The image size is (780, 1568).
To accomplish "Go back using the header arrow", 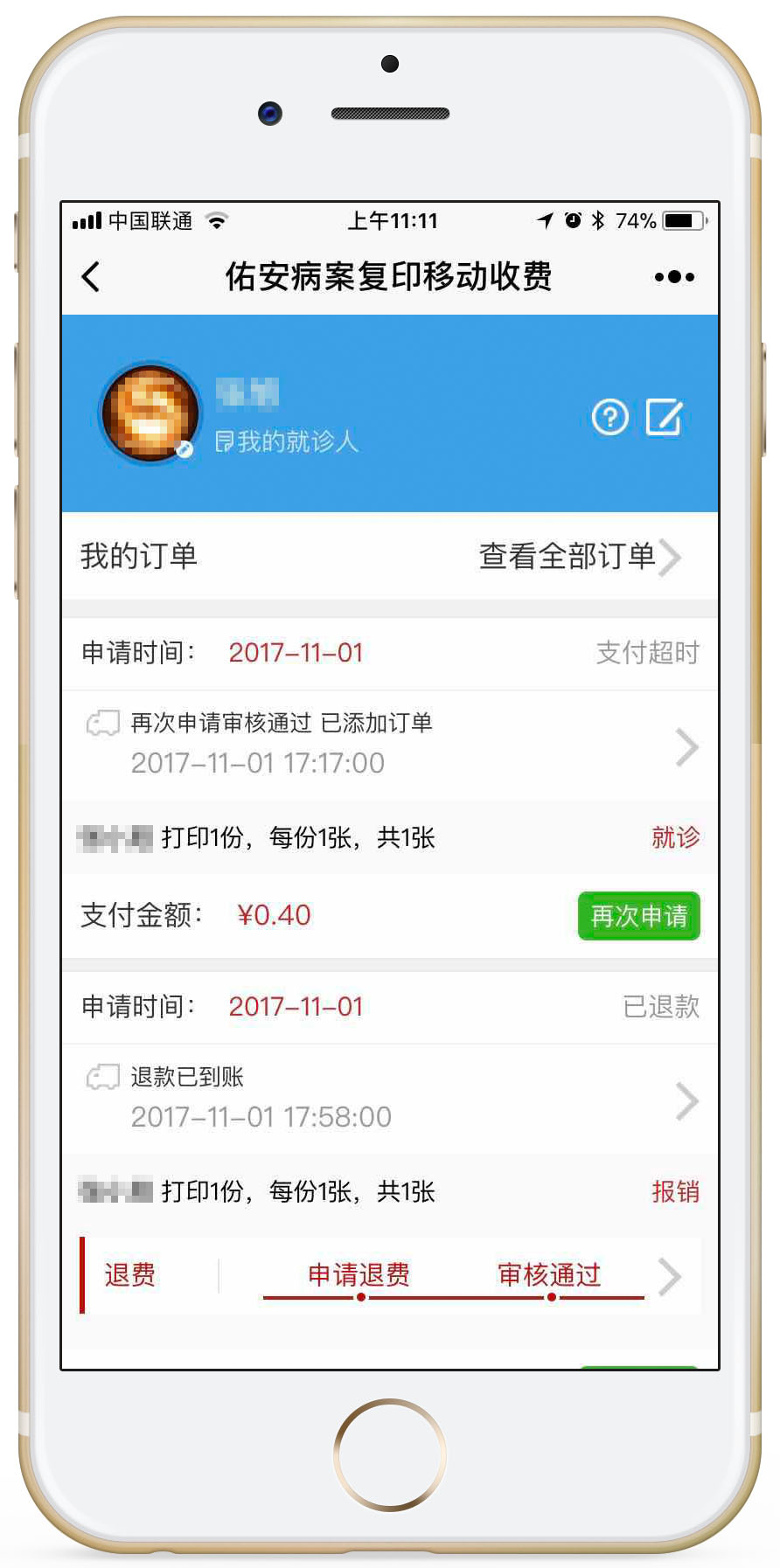I will click(x=91, y=276).
